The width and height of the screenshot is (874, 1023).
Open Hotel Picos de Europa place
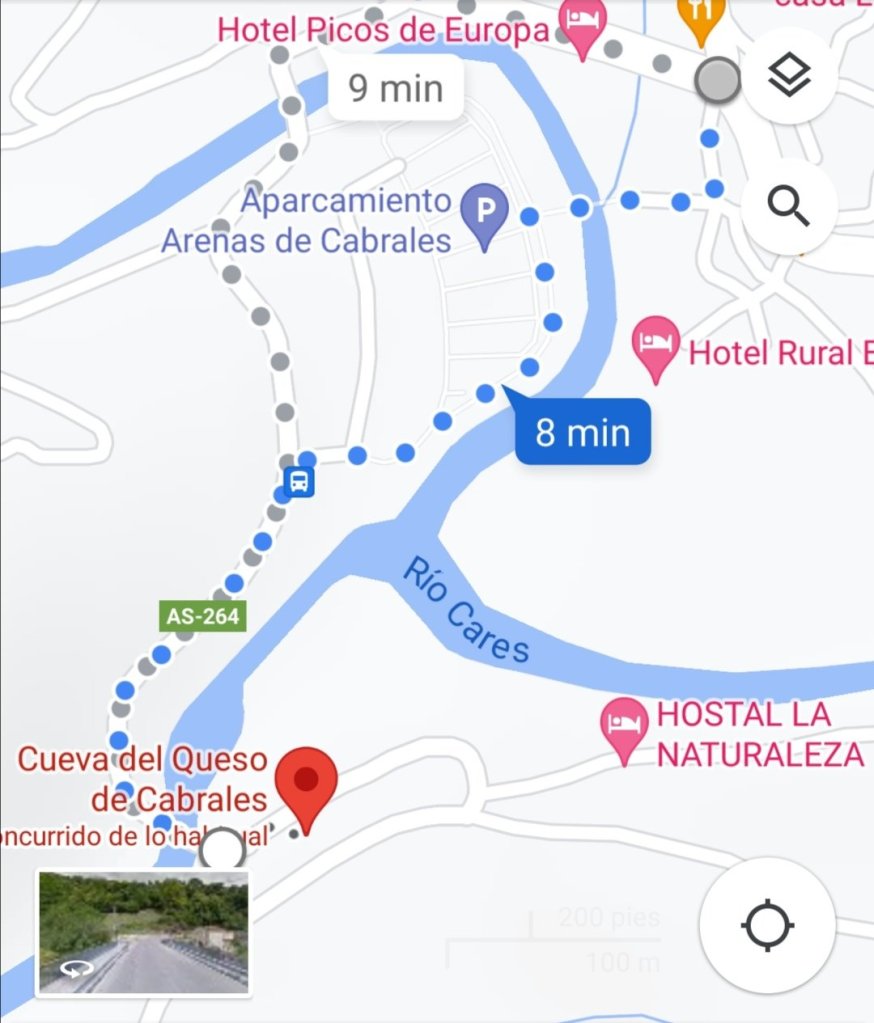point(582,25)
